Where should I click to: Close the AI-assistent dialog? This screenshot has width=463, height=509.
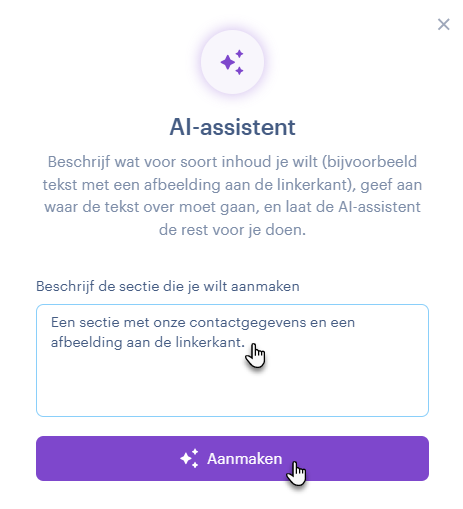(x=443, y=24)
